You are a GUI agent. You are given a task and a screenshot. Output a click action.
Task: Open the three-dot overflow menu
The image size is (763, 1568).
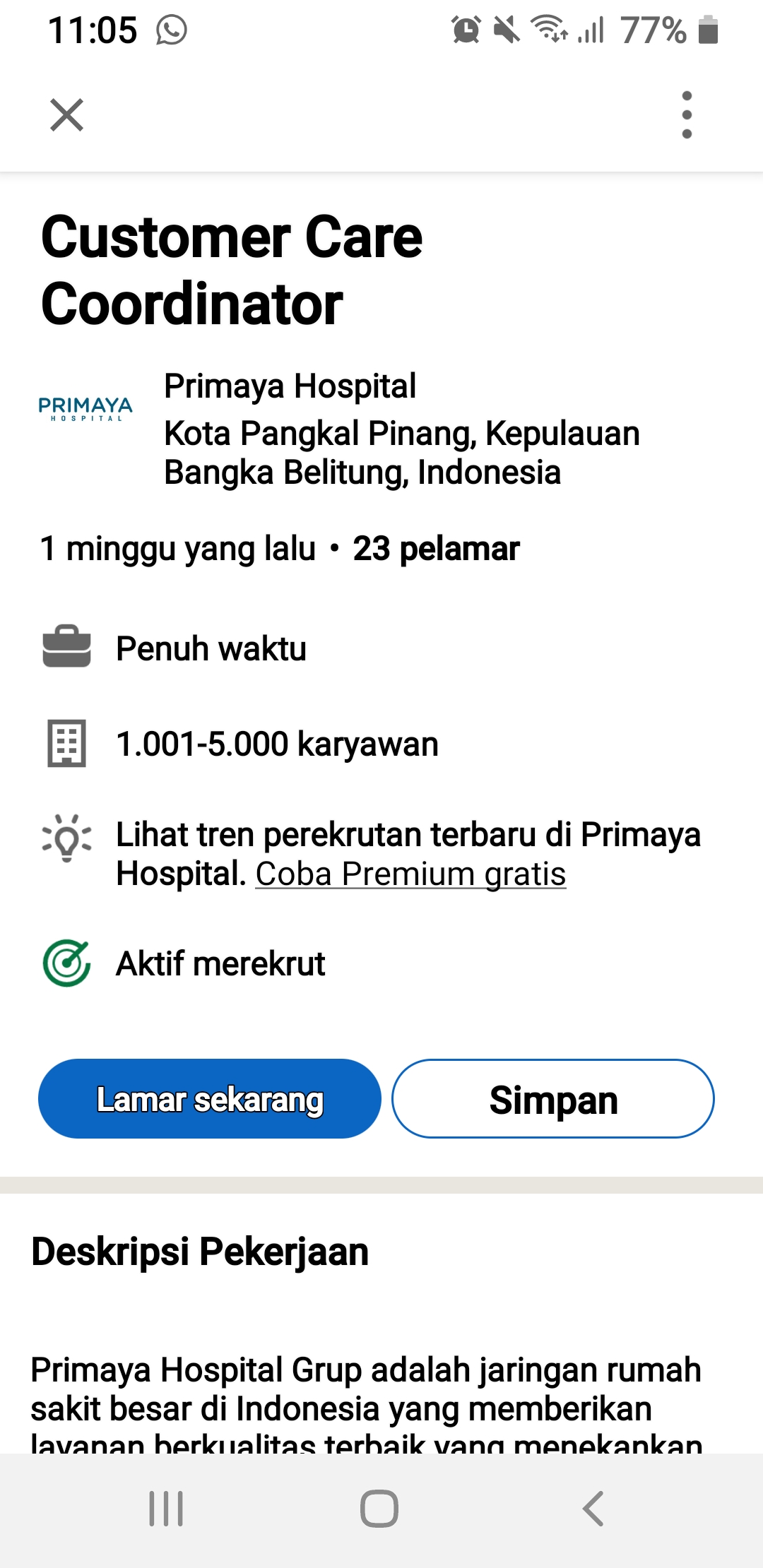pyautogui.click(x=687, y=115)
